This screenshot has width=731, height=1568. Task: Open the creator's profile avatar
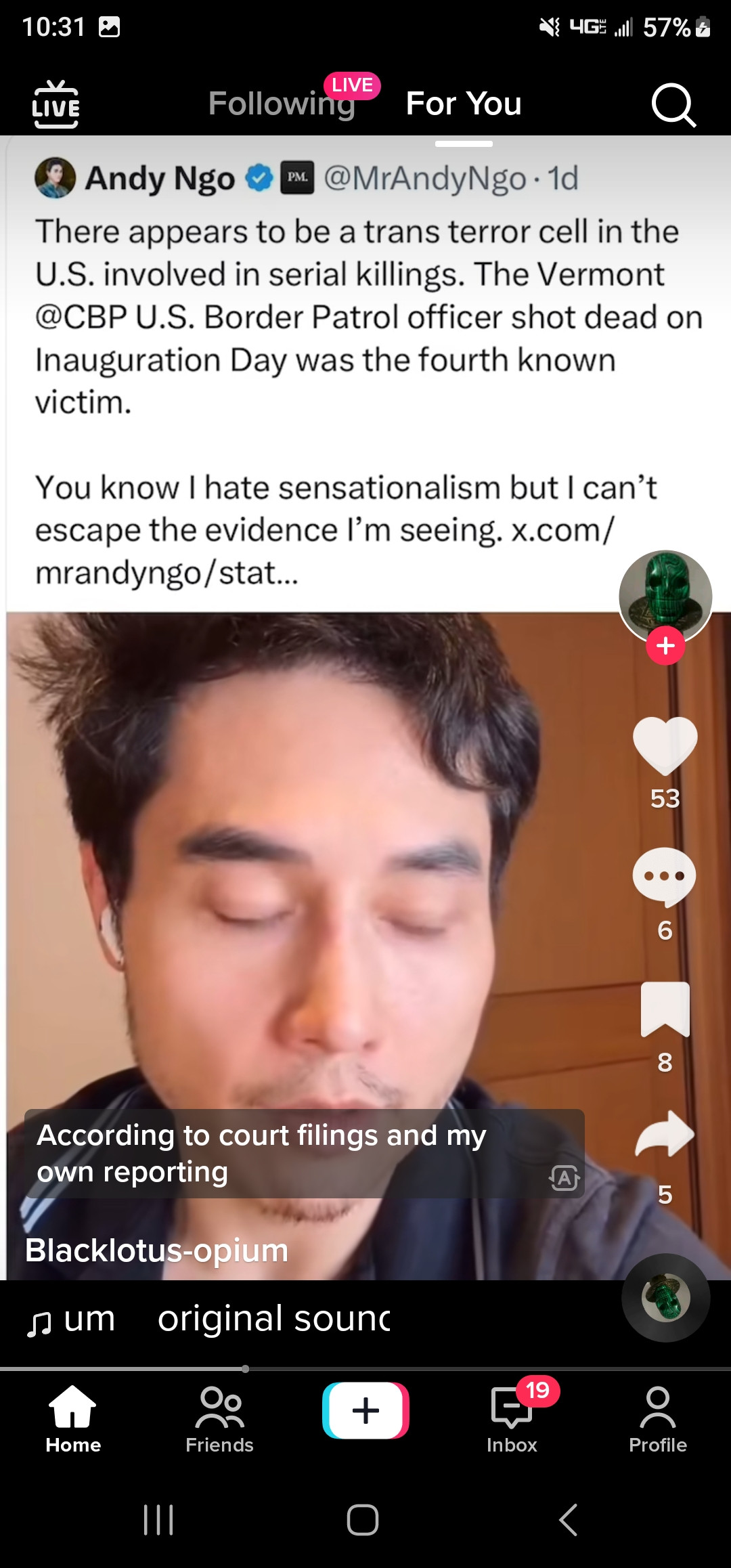point(665,596)
